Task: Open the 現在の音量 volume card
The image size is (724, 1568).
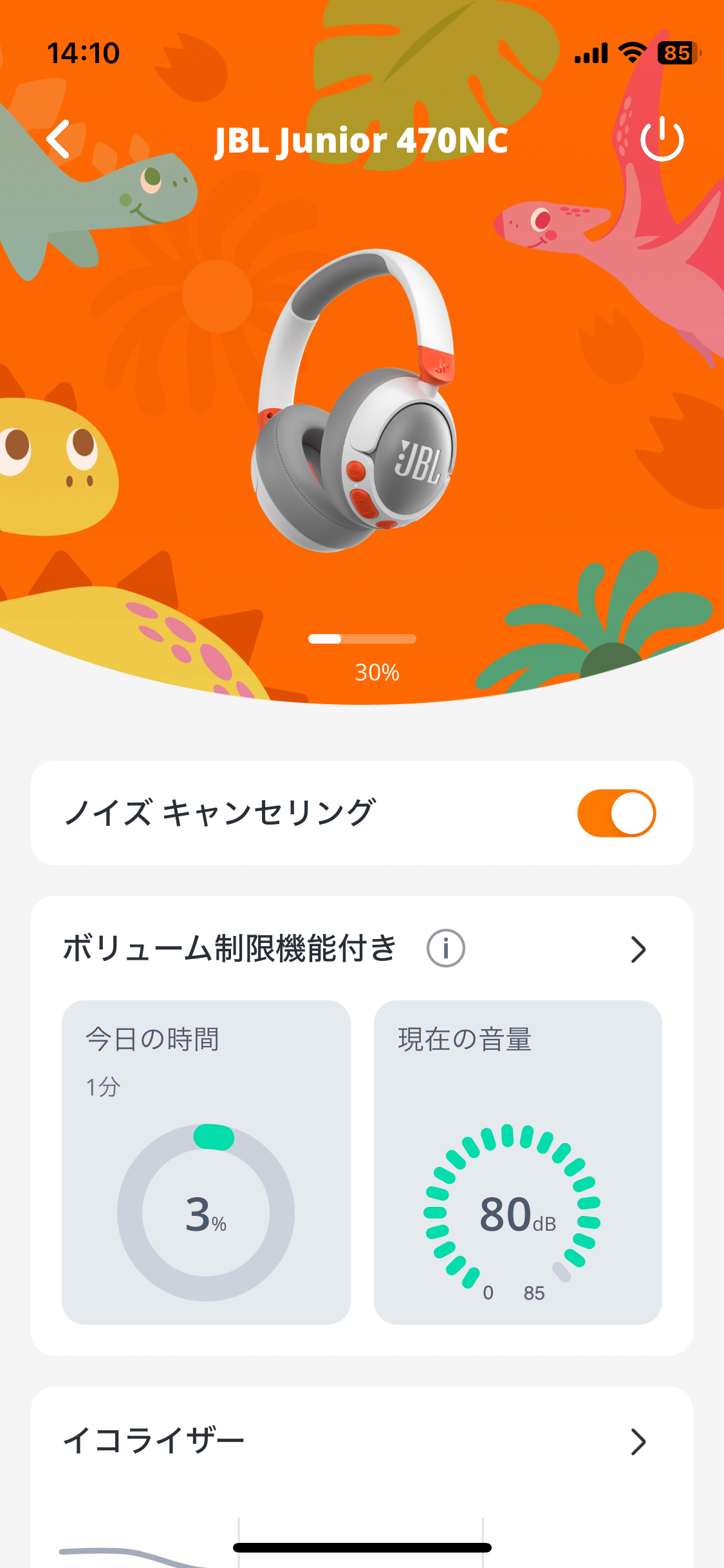Action: [517, 1161]
